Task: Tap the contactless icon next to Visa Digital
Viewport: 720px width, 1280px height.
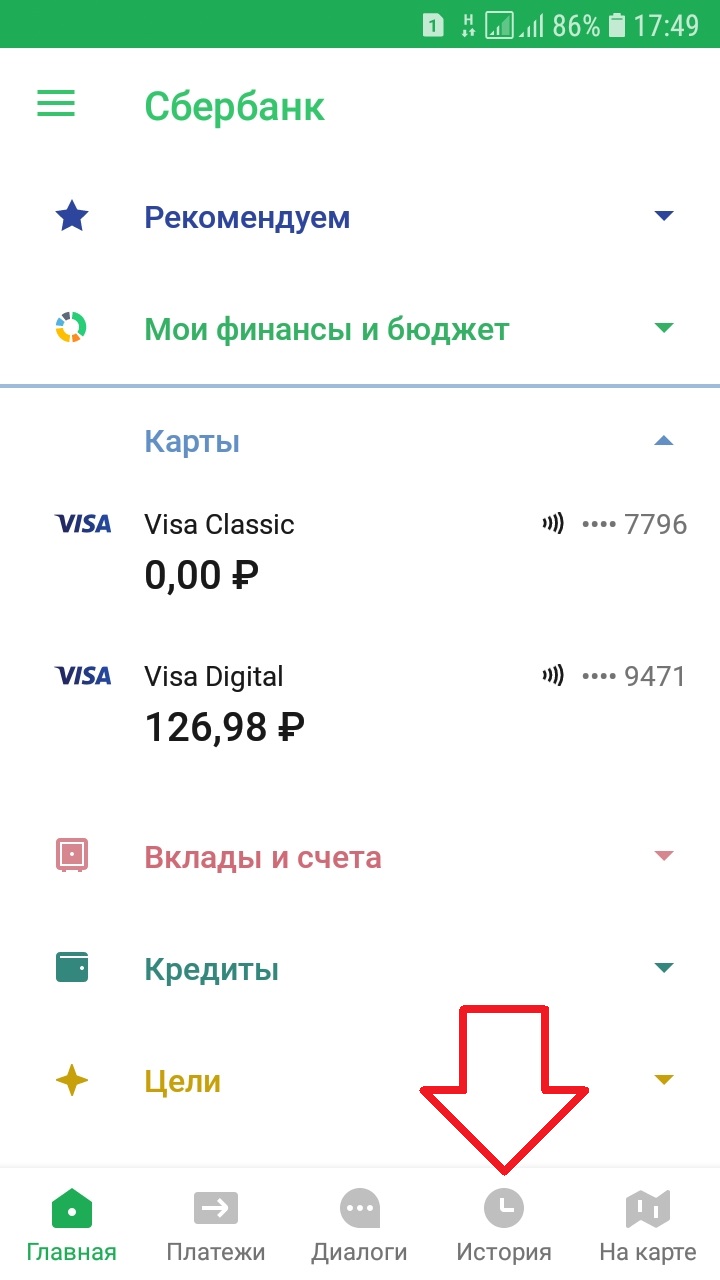Action: [551, 675]
